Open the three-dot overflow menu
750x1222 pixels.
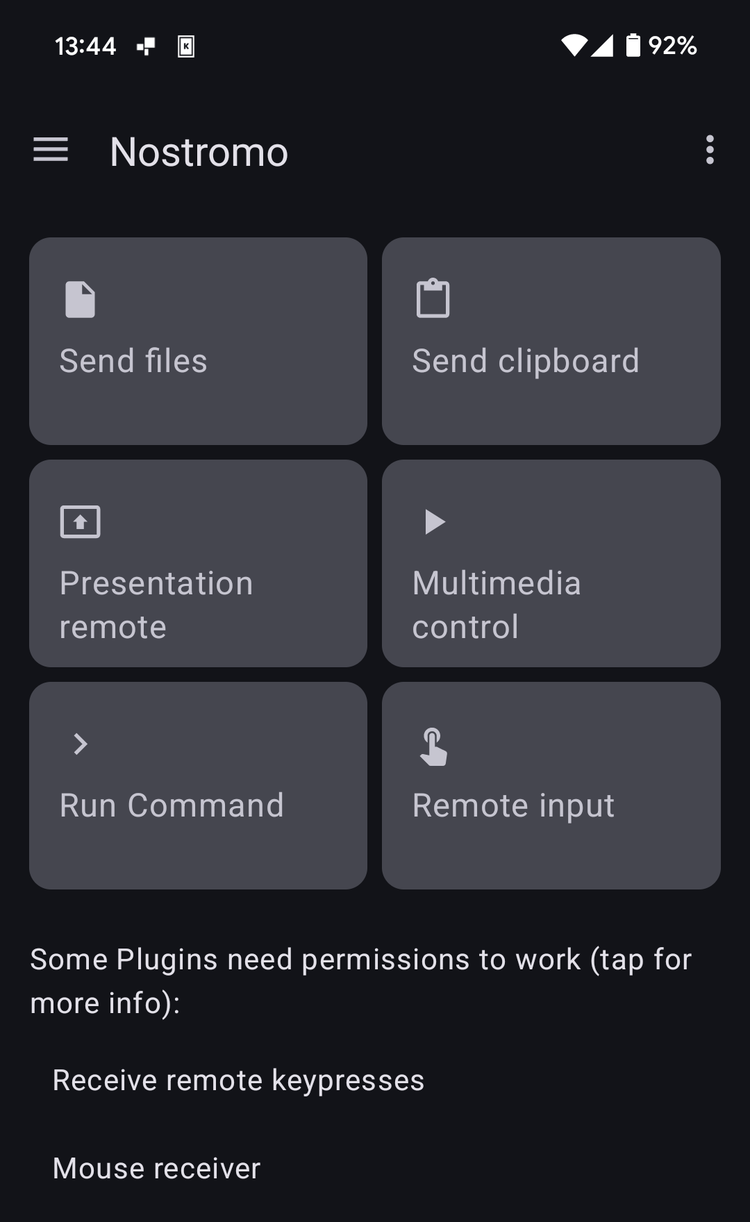(x=710, y=150)
